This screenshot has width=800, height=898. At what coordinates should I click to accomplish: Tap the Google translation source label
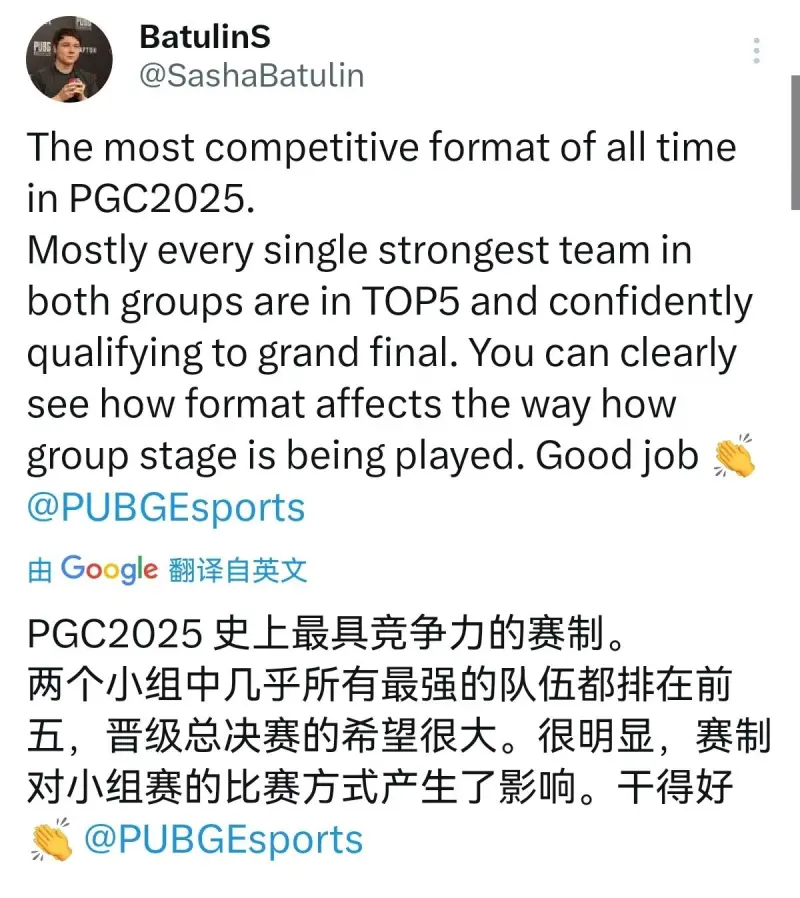click(x=167, y=570)
